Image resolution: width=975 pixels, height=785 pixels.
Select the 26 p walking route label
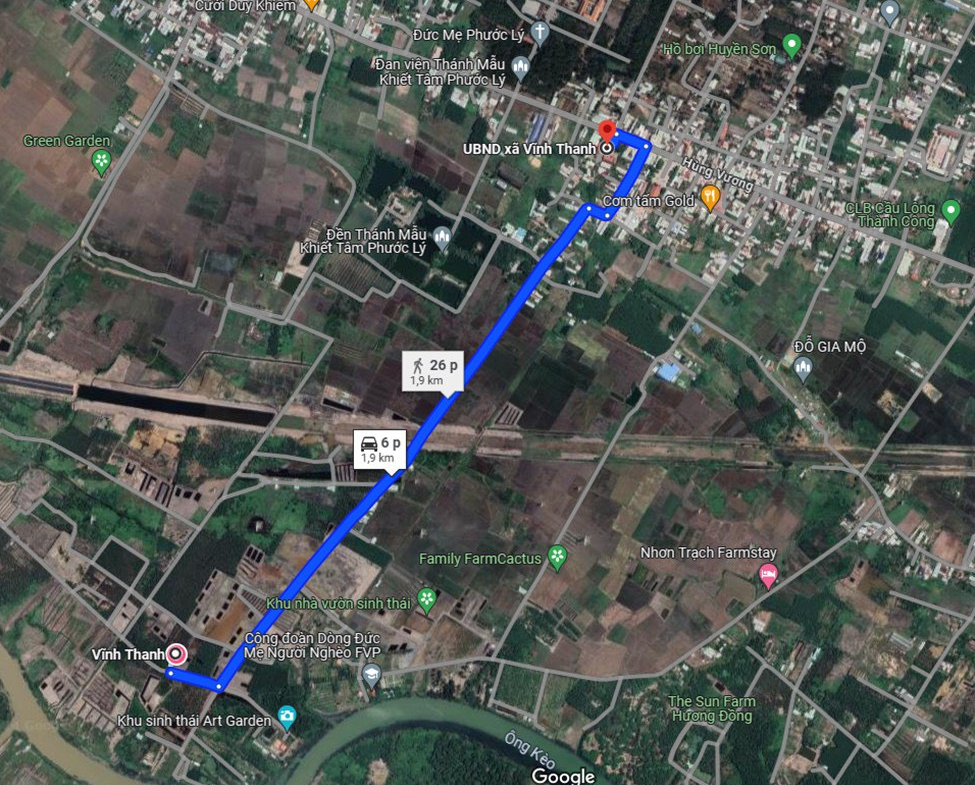(434, 371)
